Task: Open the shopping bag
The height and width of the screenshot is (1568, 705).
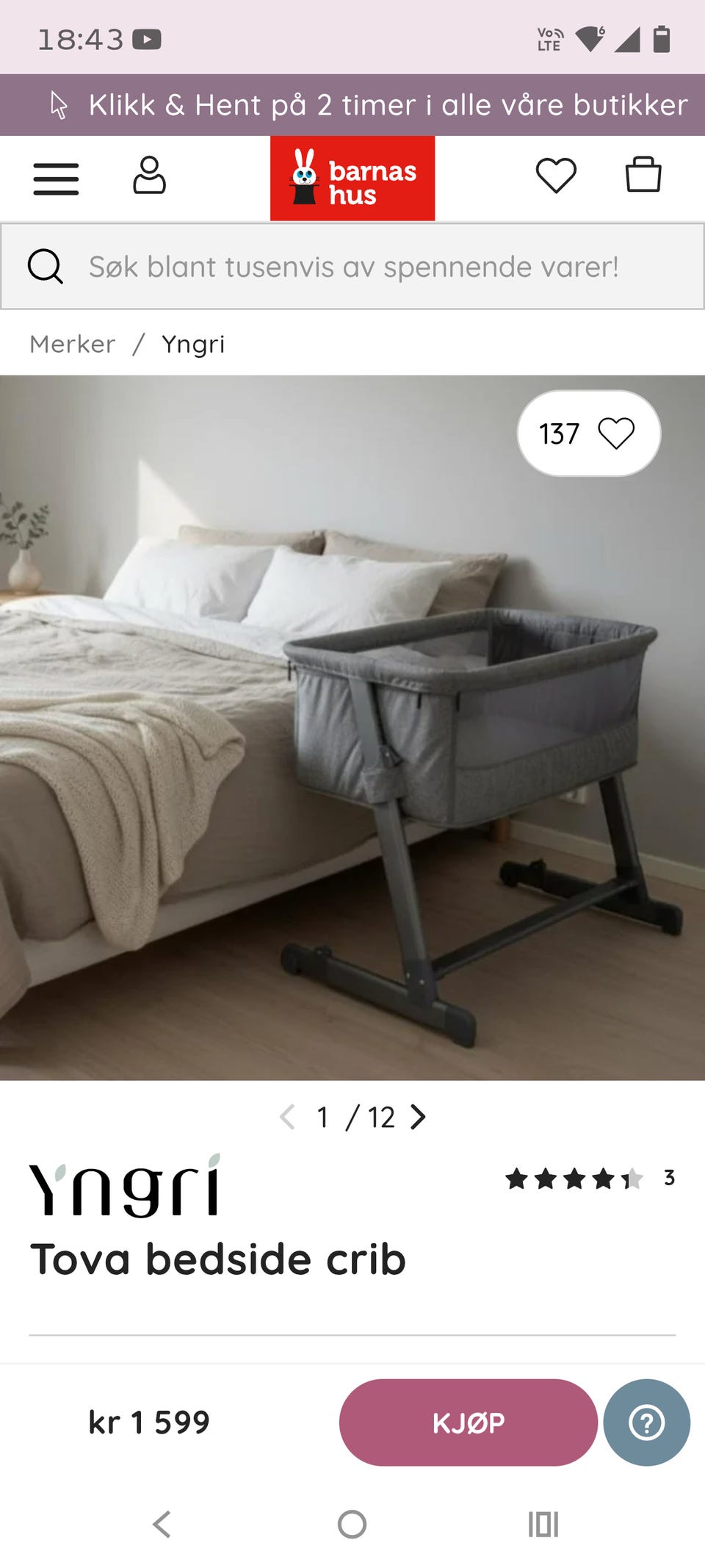Action: 643,175
